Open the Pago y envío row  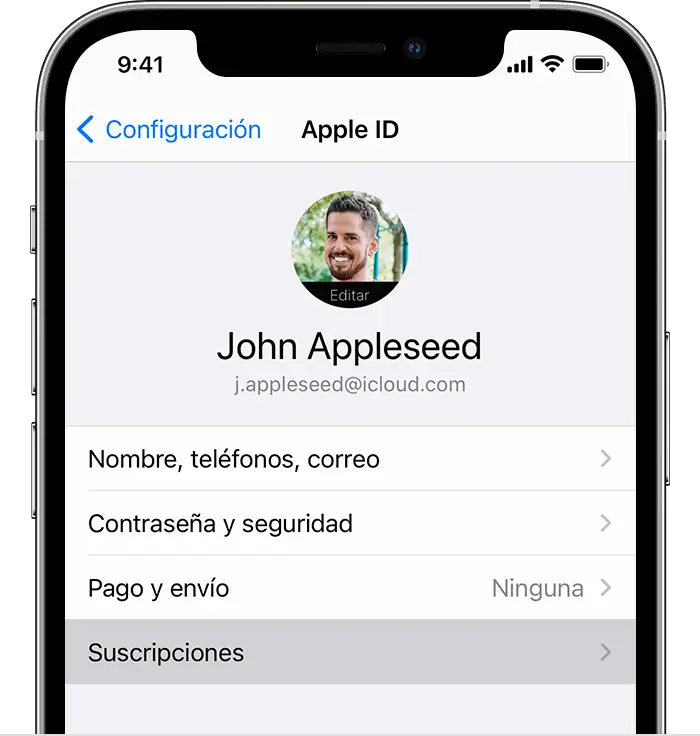(x=350, y=588)
